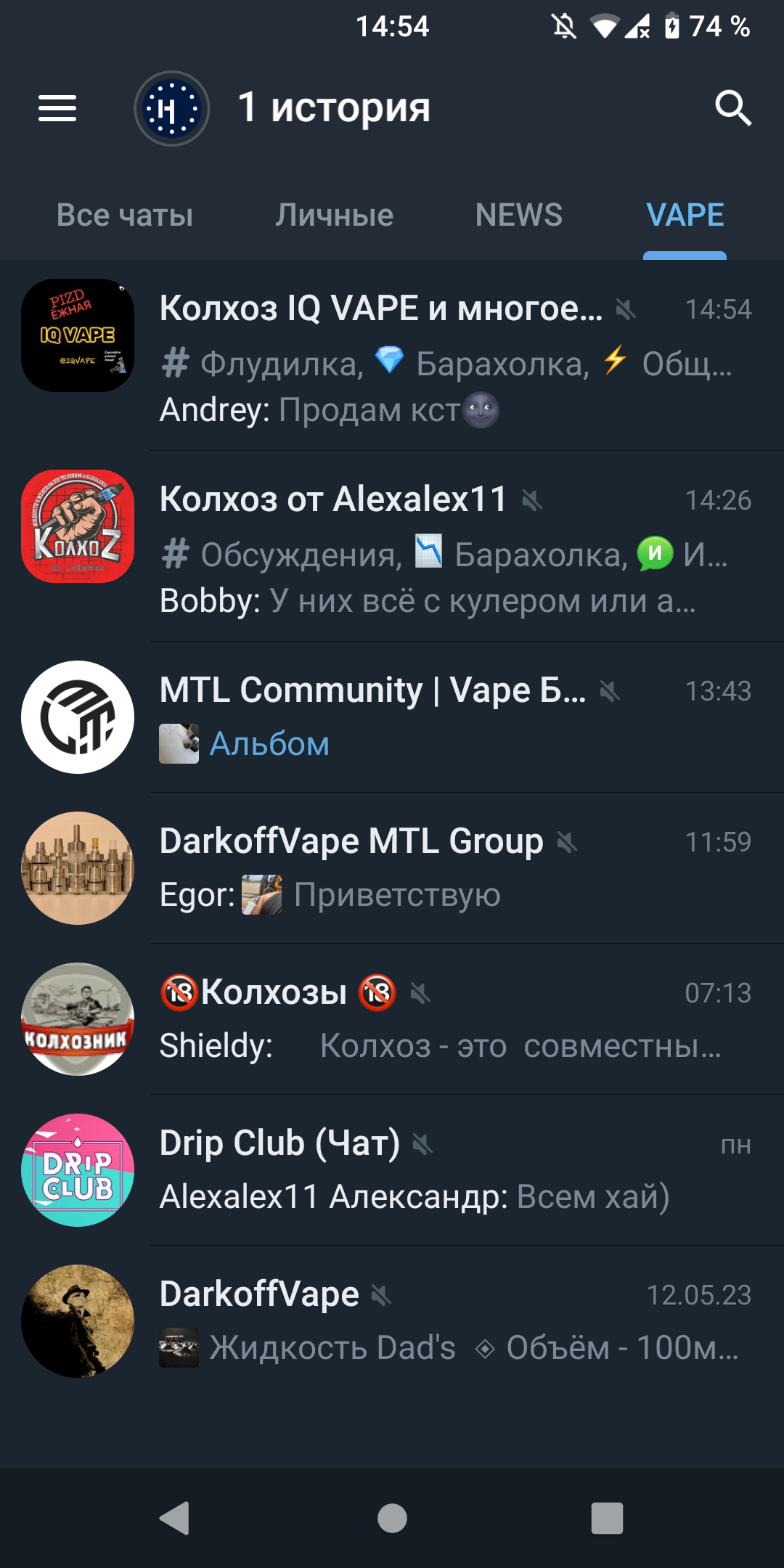Open MTL Community Vape chat
This screenshot has height=1568, width=784.
[392, 717]
